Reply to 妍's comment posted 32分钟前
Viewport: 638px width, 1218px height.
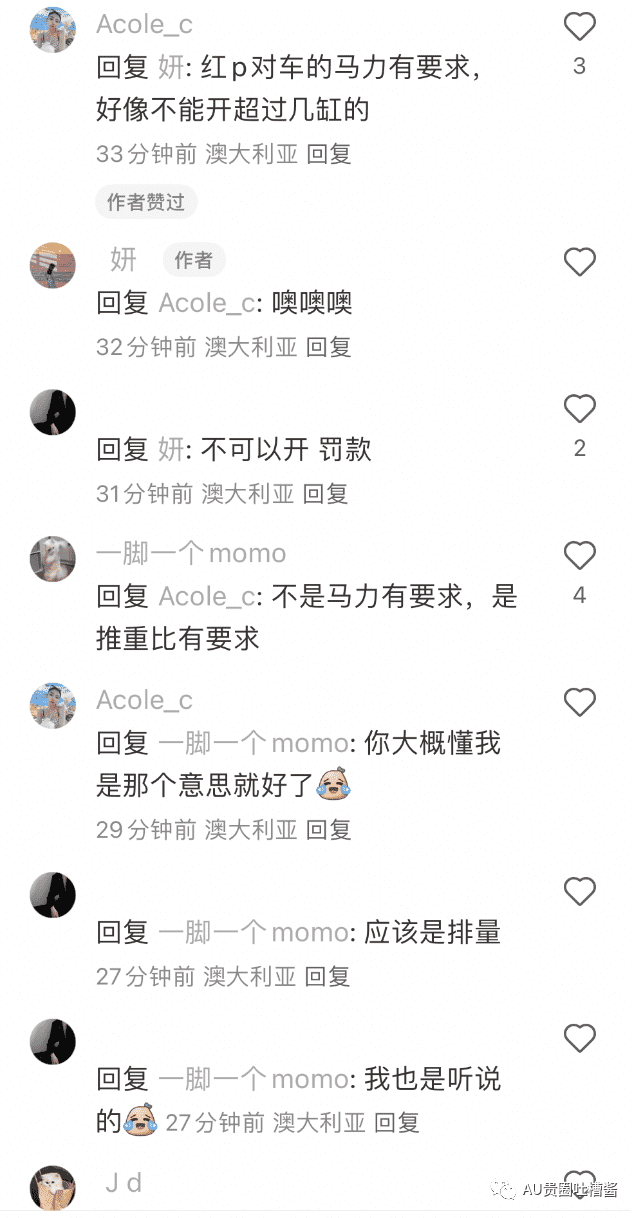pyautogui.click(x=328, y=348)
